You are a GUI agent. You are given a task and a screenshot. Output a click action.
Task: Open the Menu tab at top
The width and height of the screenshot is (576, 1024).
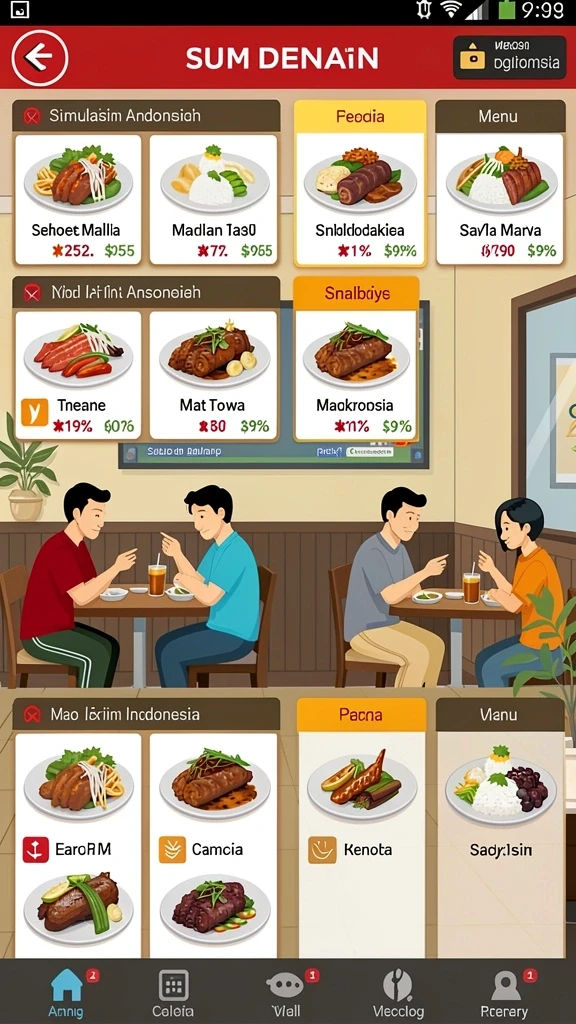(x=499, y=117)
